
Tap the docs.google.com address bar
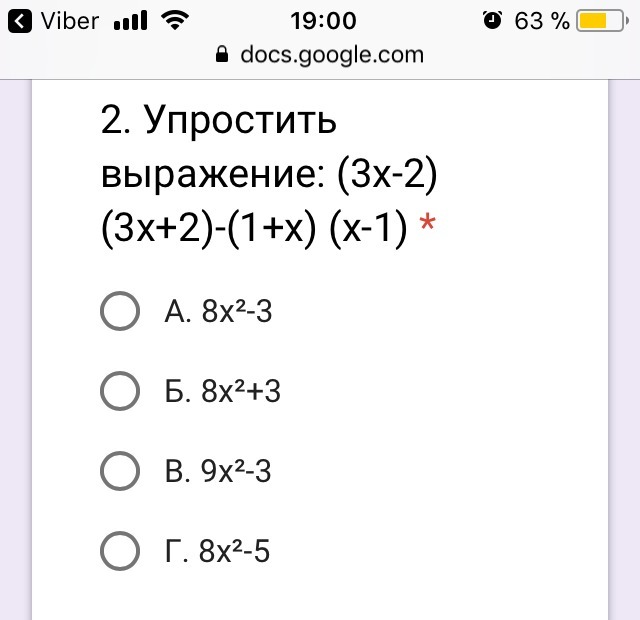320,54
